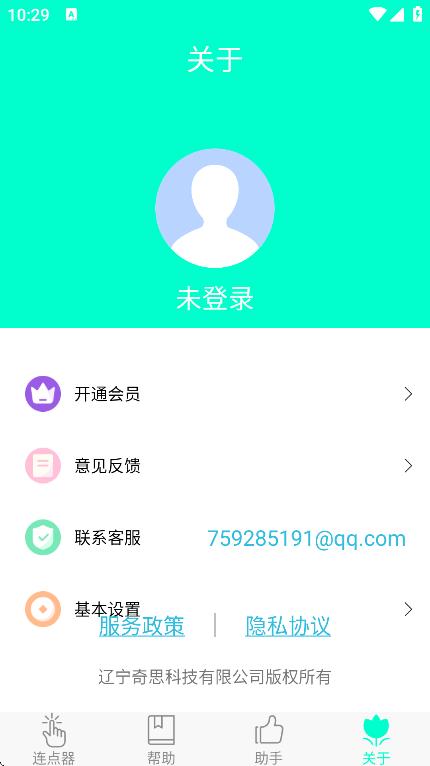The height and width of the screenshot is (766, 430).
Task: Switch to the 帮助 tab
Action: 161,739
